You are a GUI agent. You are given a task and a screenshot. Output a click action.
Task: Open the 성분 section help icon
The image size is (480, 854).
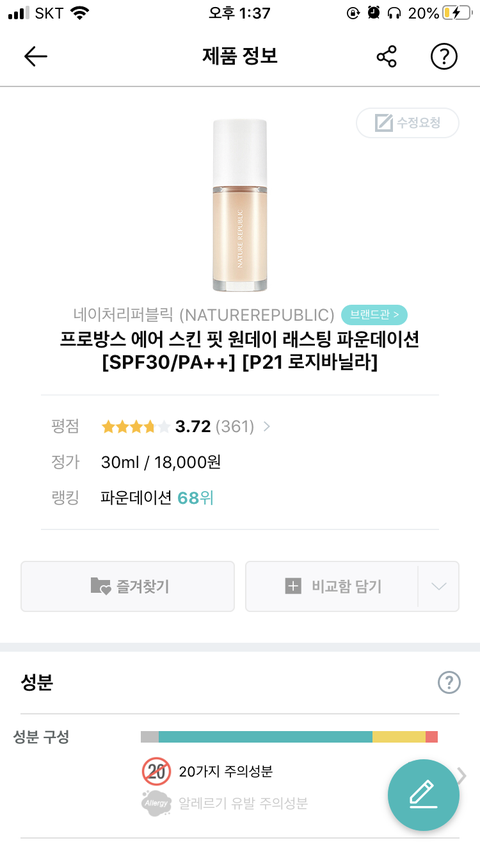click(x=449, y=682)
